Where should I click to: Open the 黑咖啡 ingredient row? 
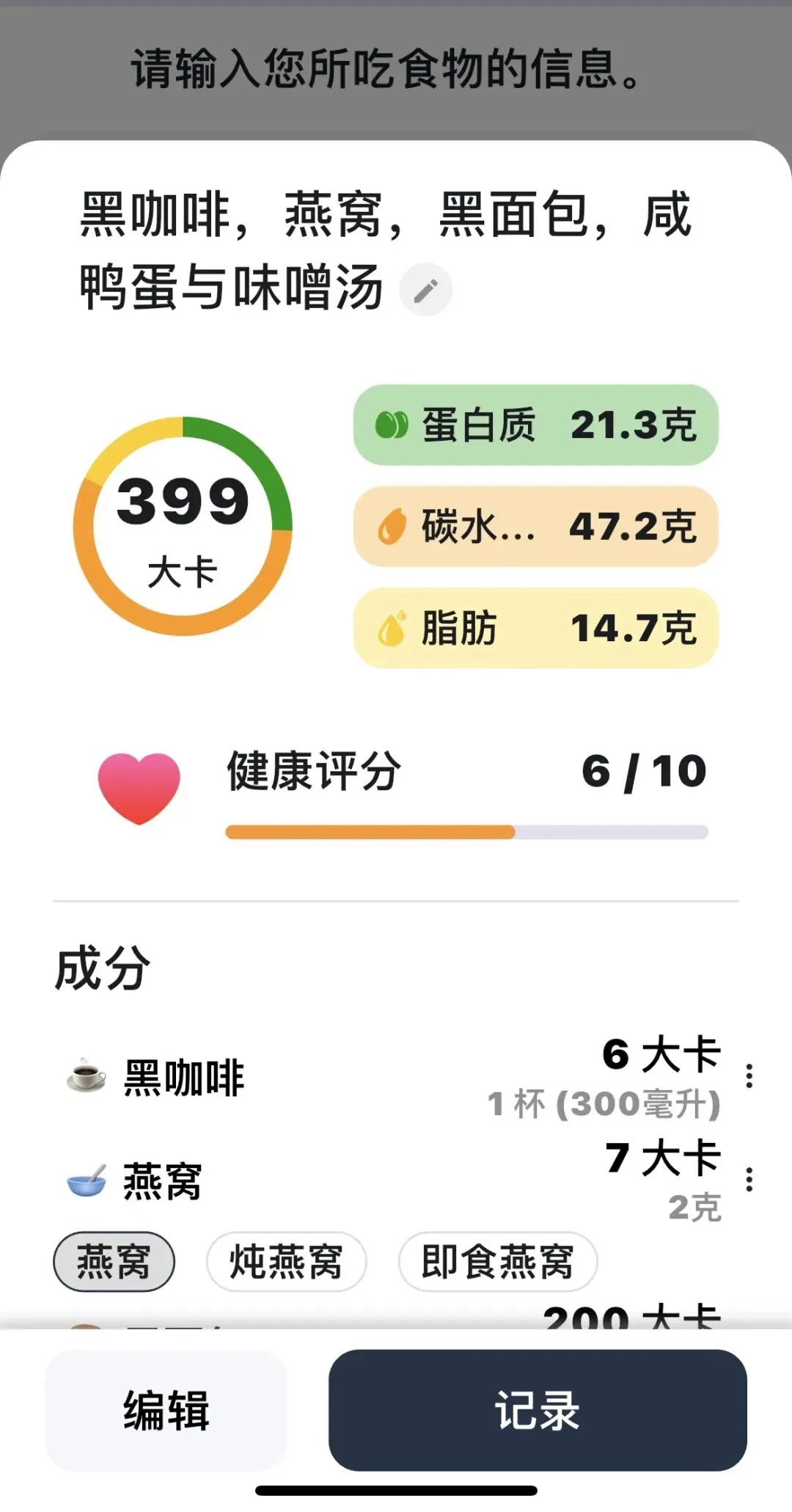point(392,1077)
